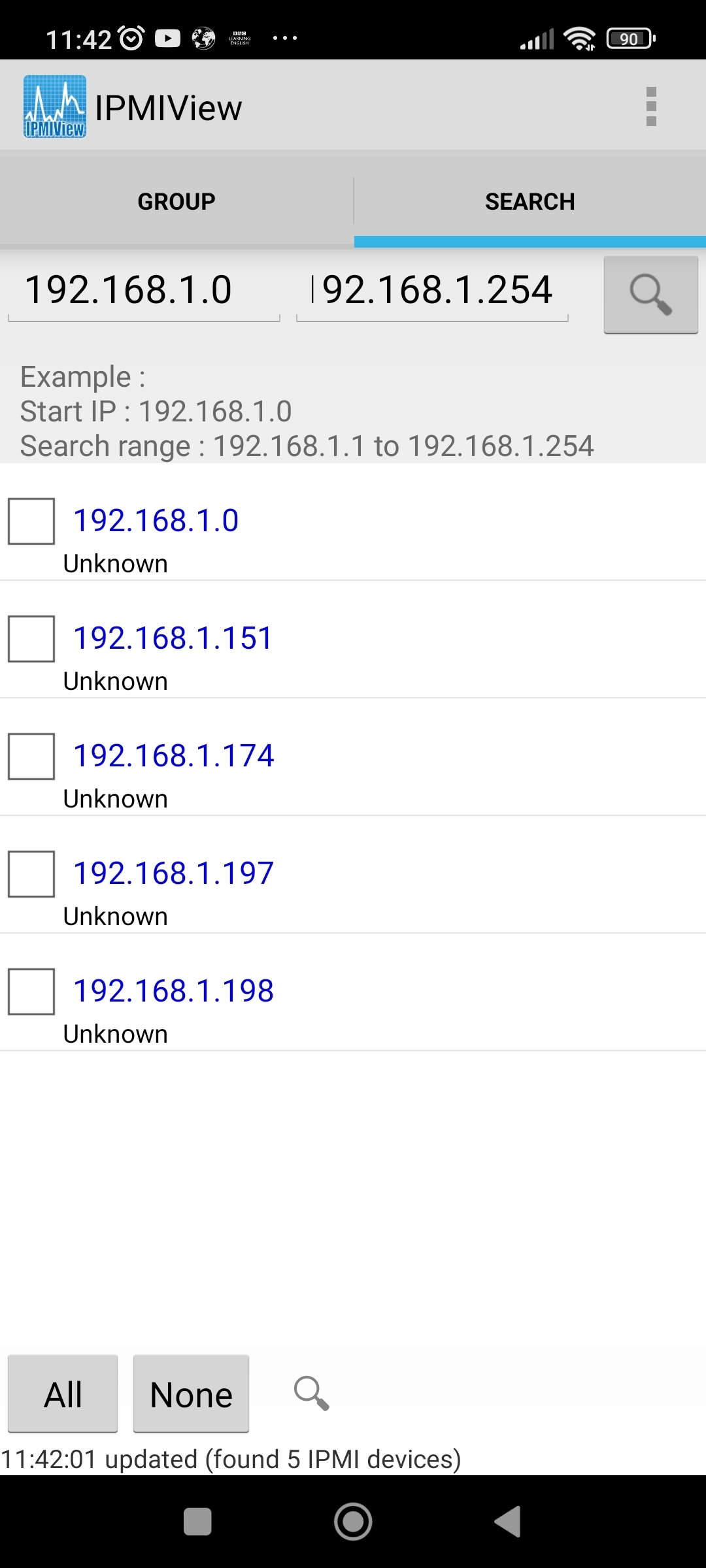The height and width of the screenshot is (1568, 706).
Task: Check the box for 192.168.1.174
Action: pos(31,757)
